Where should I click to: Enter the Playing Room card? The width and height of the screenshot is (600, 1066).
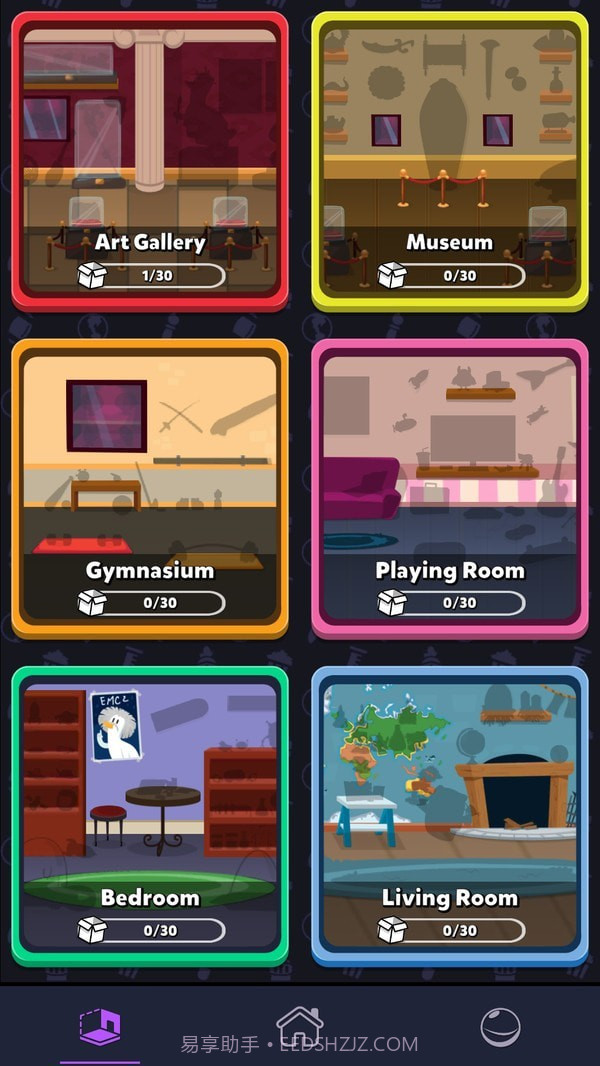(450, 488)
